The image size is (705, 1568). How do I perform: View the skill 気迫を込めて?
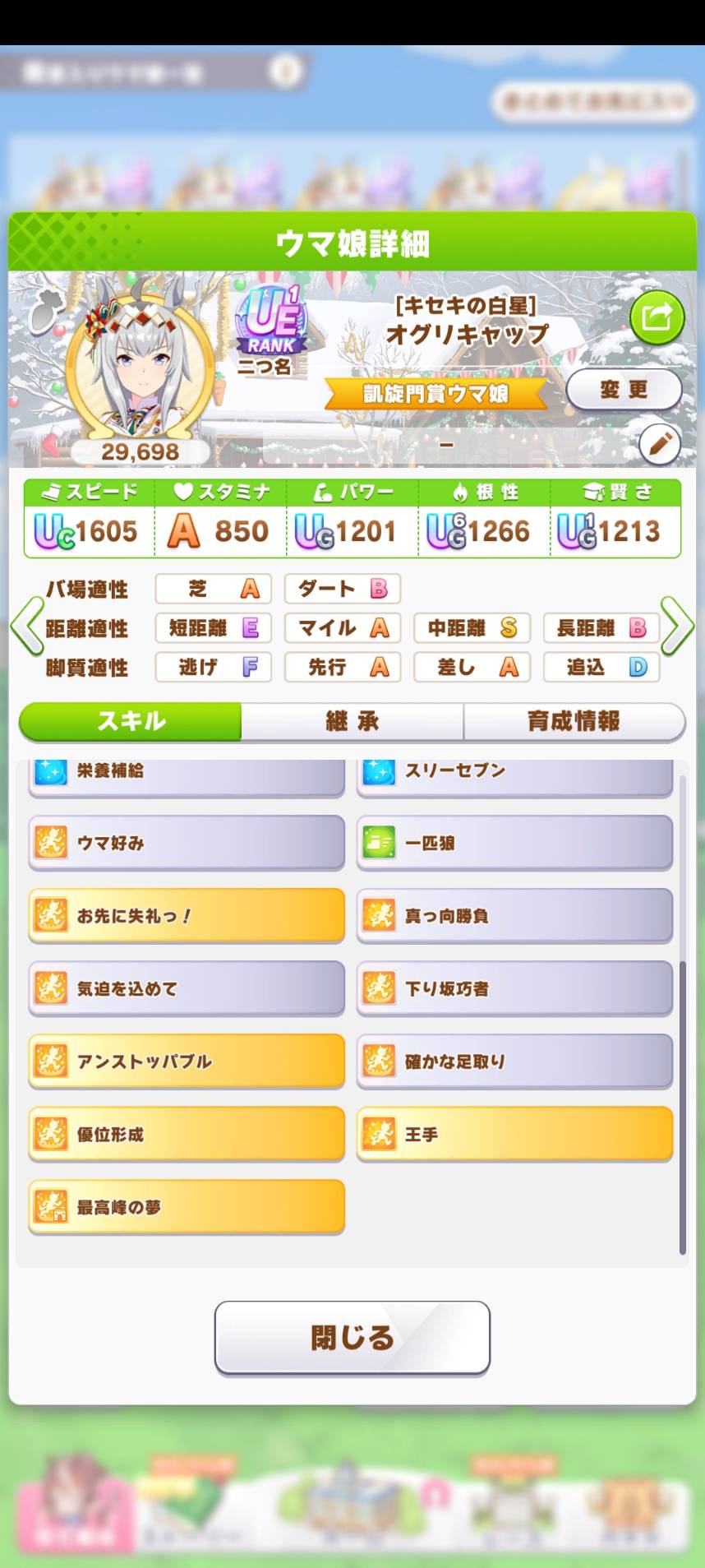point(187,988)
